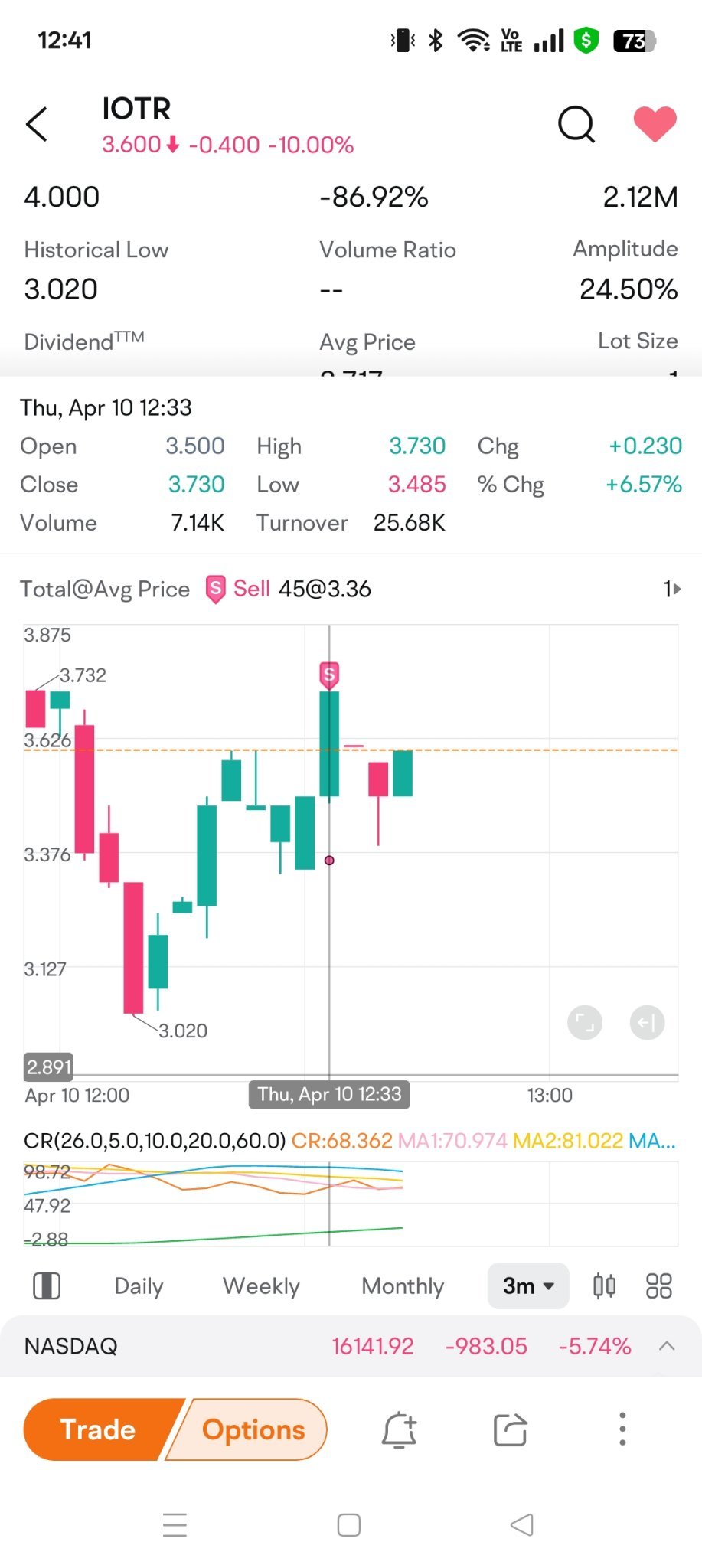The width and height of the screenshot is (702, 1568).
Task: Open candlestick chart type settings
Action: point(605,1285)
